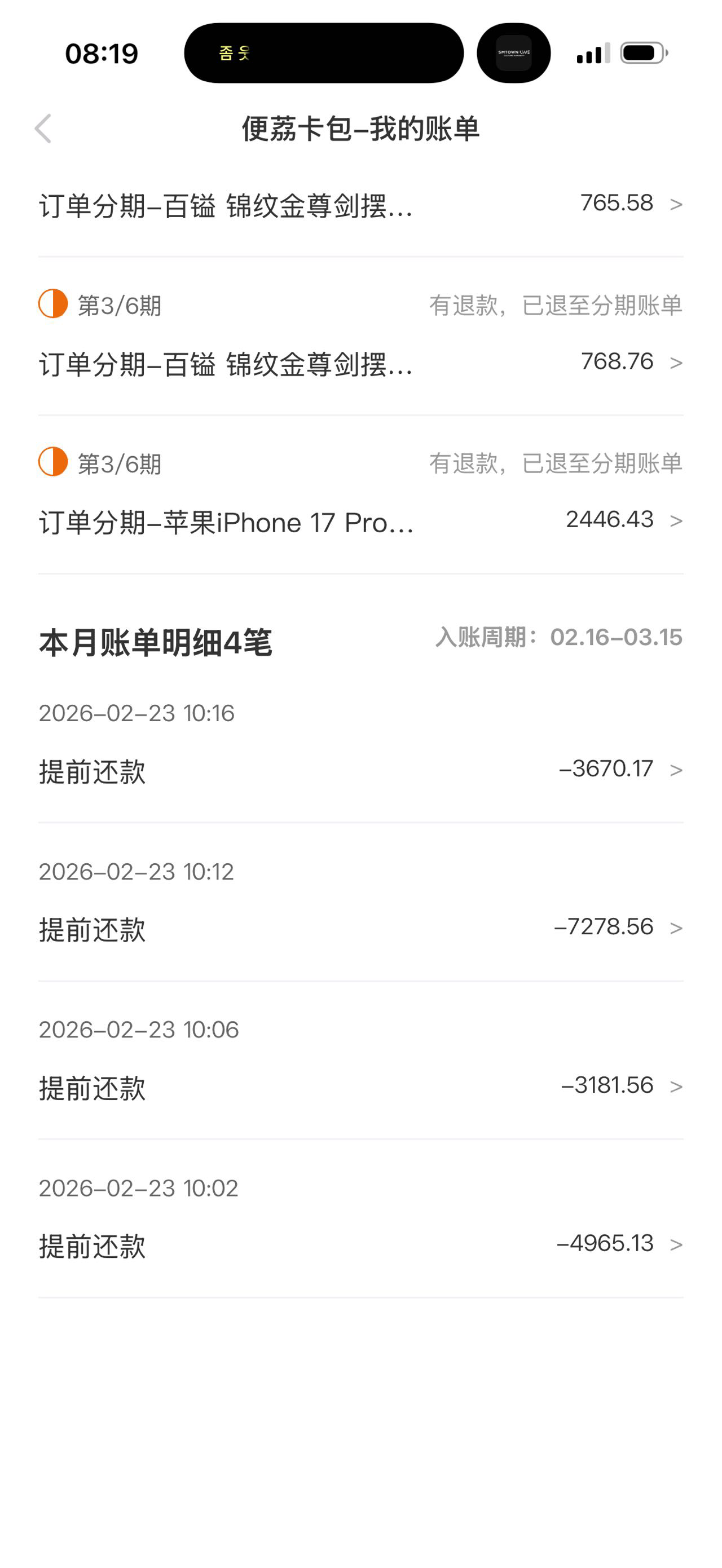The width and height of the screenshot is (722, 1568).
Task: Show details for 10:02 提前还款 -4965.13
Action: click(x=360, y=1245)
